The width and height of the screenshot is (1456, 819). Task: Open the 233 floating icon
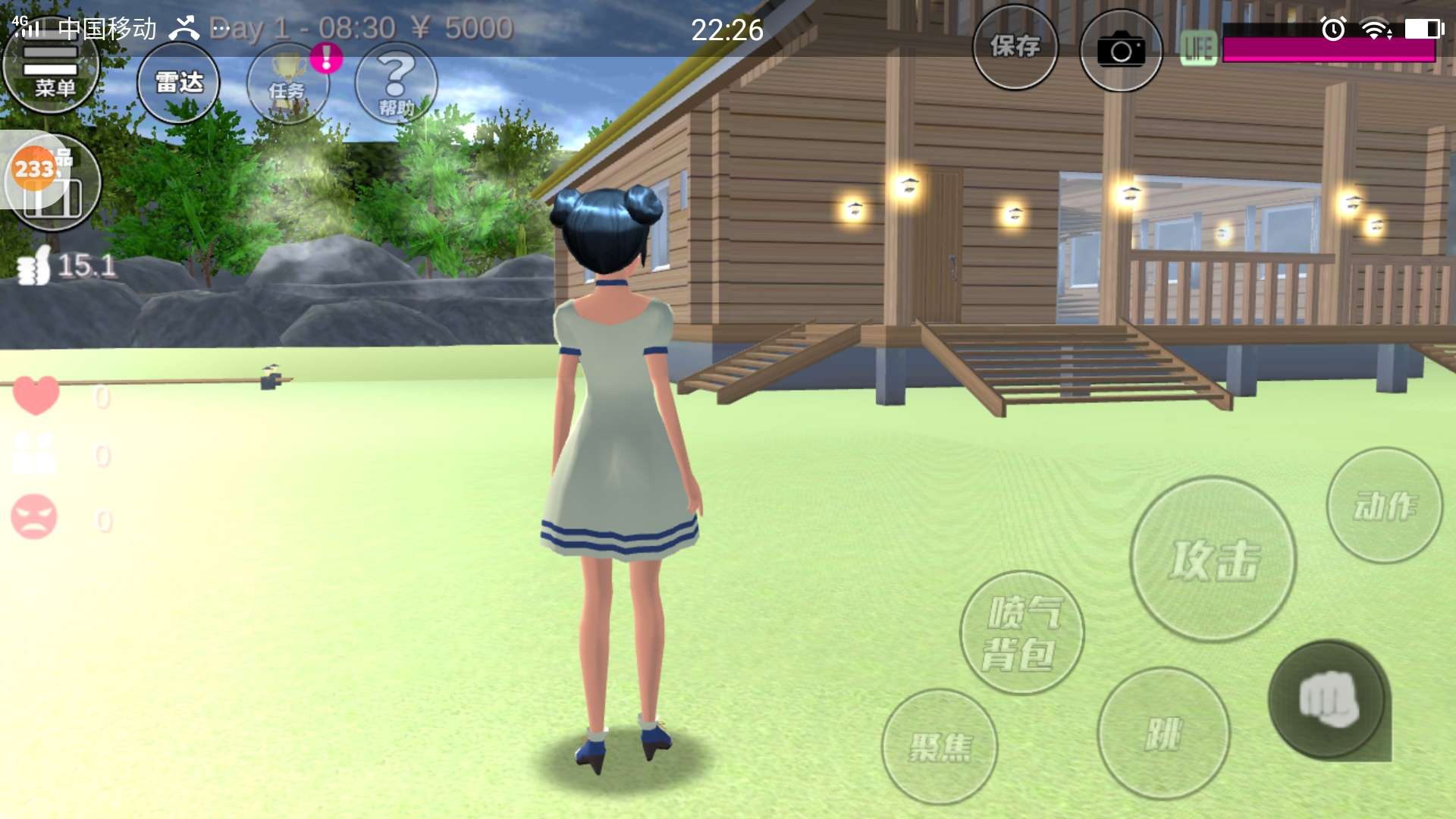coord(34,168)
